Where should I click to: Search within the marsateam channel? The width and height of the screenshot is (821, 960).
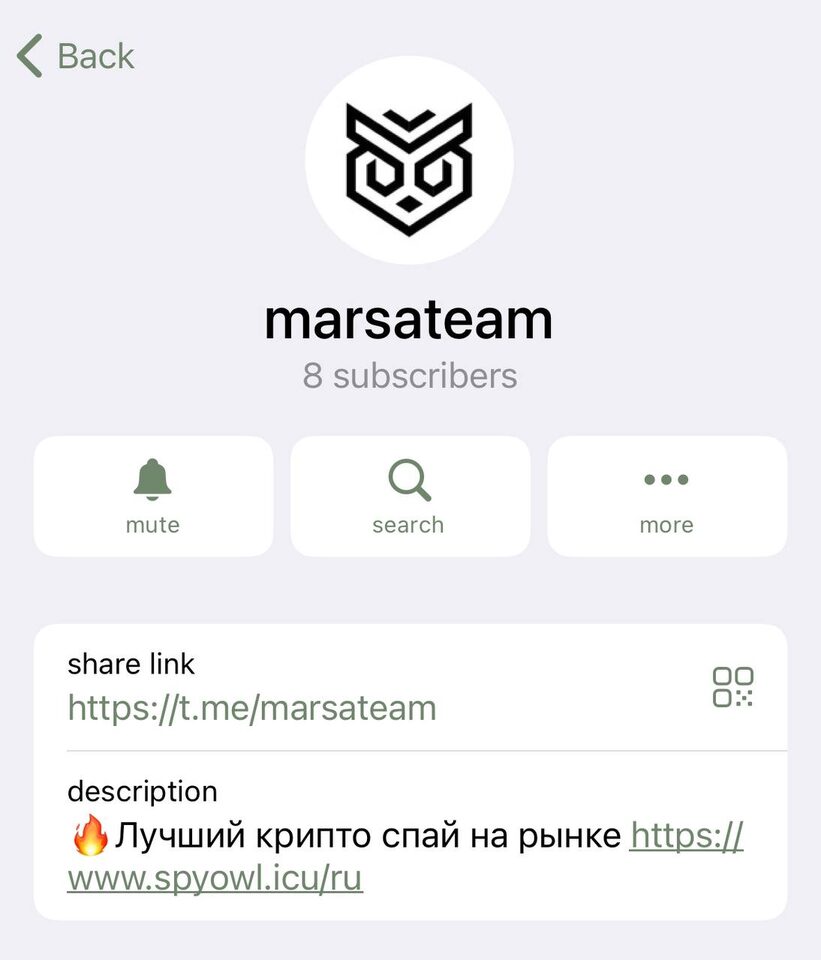tap(409, 496)
